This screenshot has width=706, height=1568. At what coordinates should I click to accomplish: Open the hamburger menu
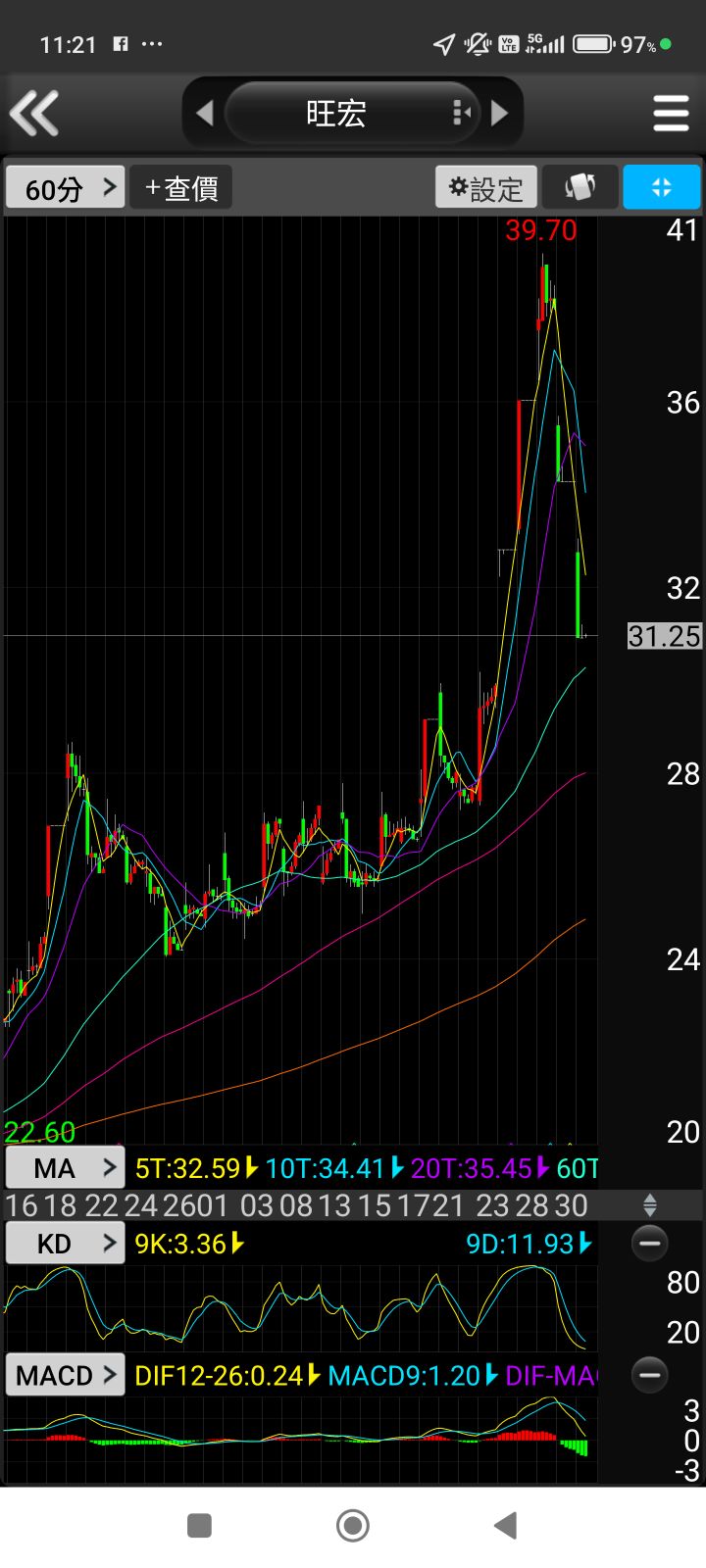pos(671,113)
